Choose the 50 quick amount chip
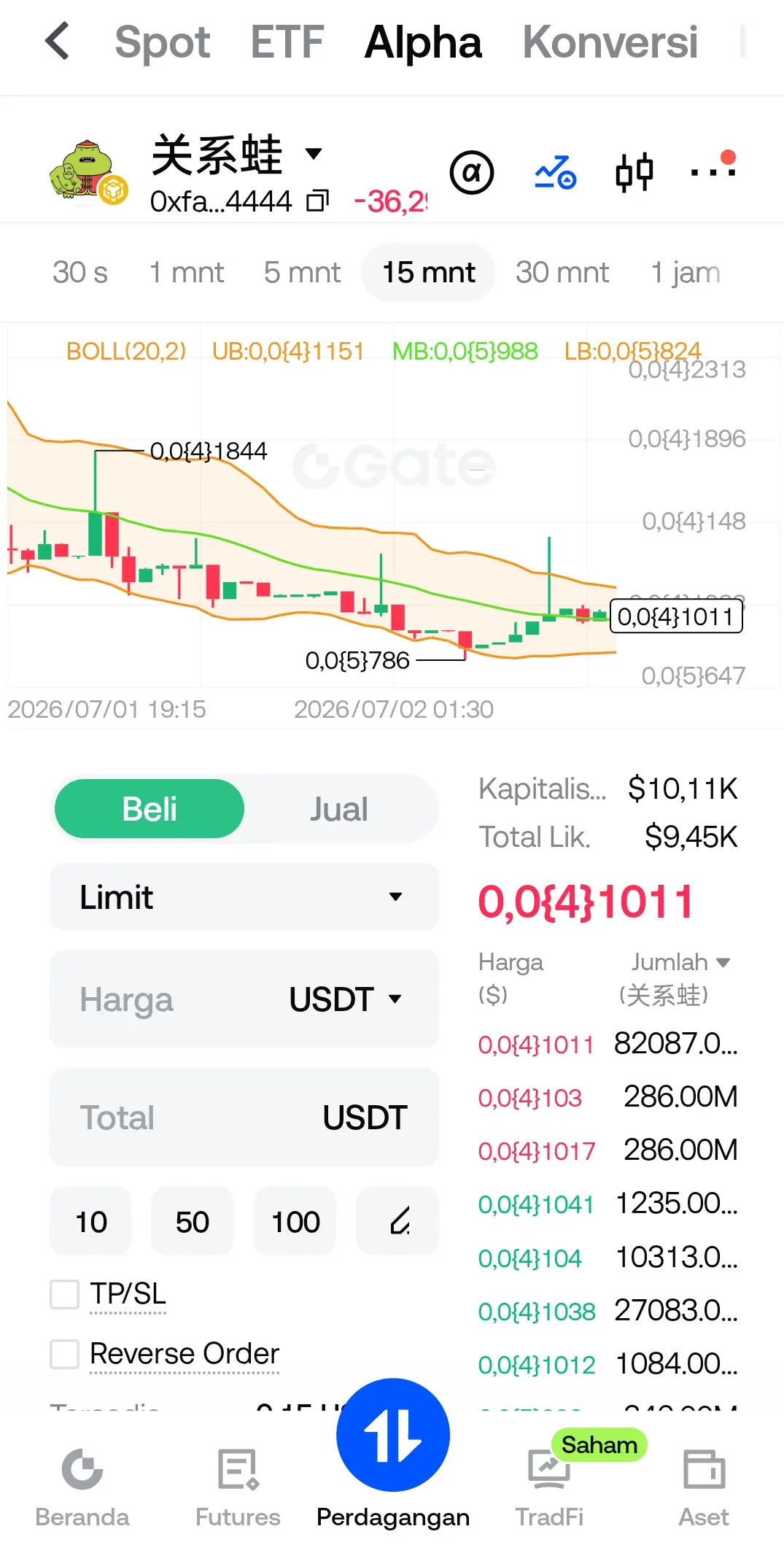Screen dimensions: 784x1564 (x=193, y=1221)
